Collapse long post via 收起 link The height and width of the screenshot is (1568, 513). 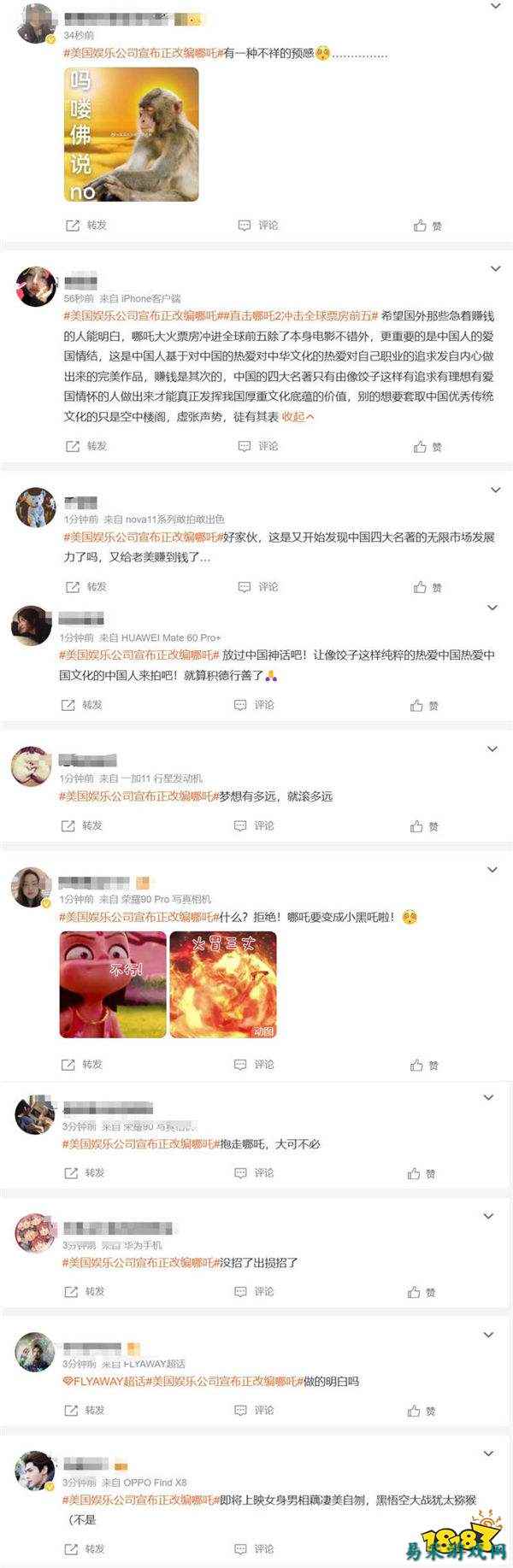click(x=298, y=417)
